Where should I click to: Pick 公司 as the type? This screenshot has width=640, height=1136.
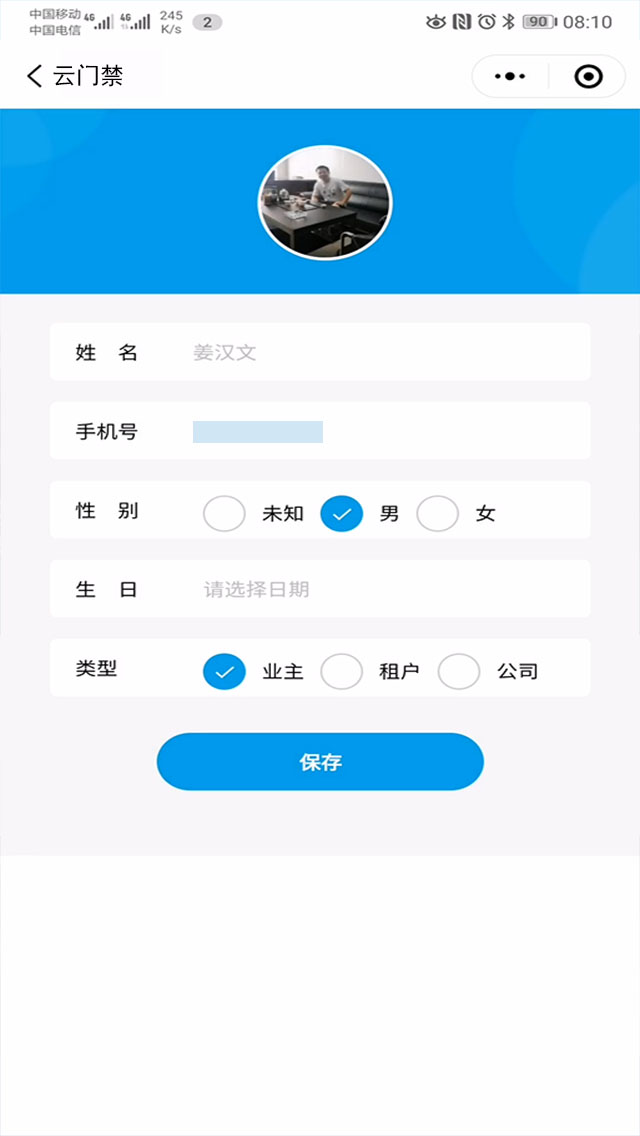(459, 671)
